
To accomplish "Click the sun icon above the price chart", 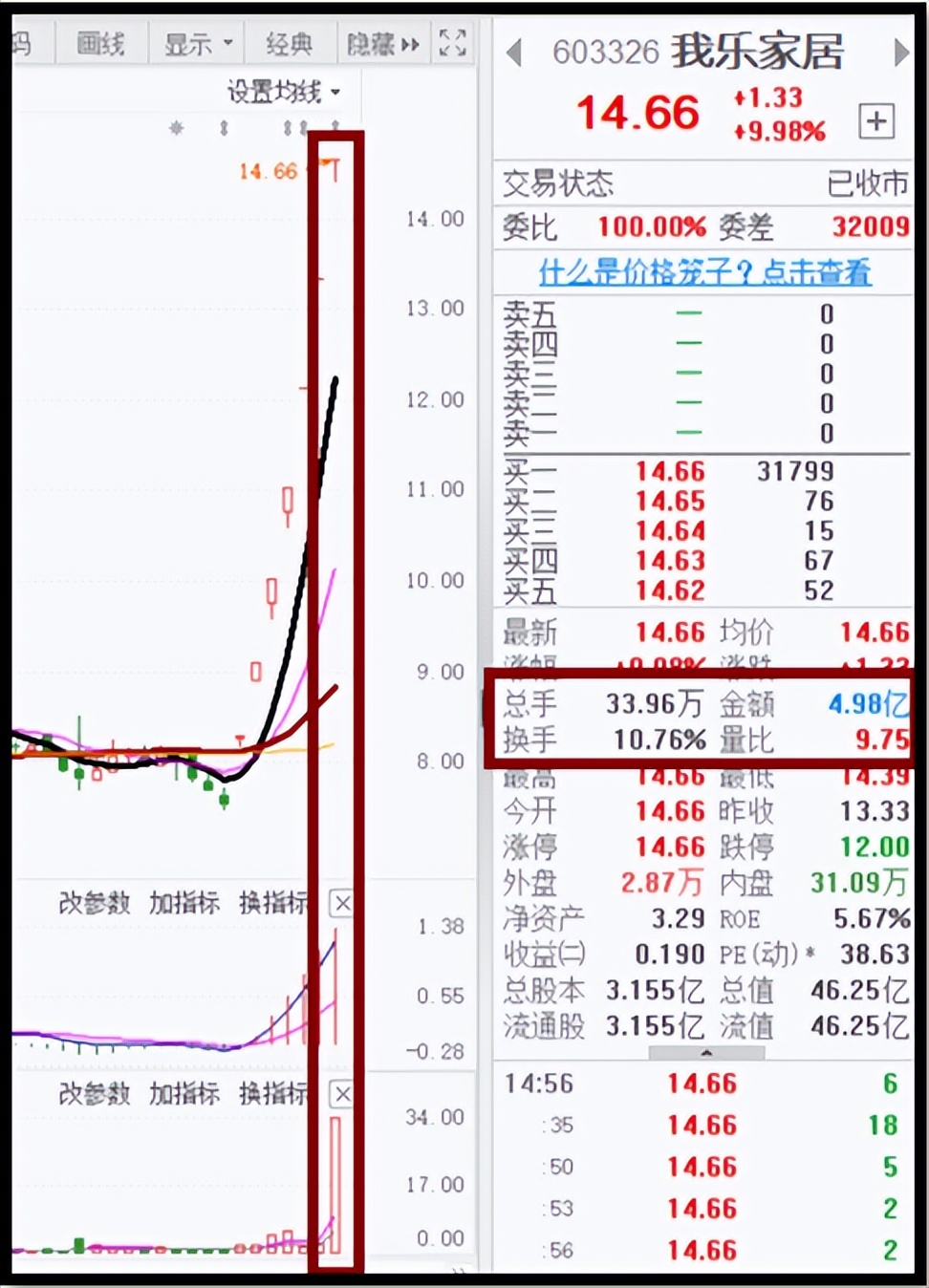I will (x=178, y=127).
